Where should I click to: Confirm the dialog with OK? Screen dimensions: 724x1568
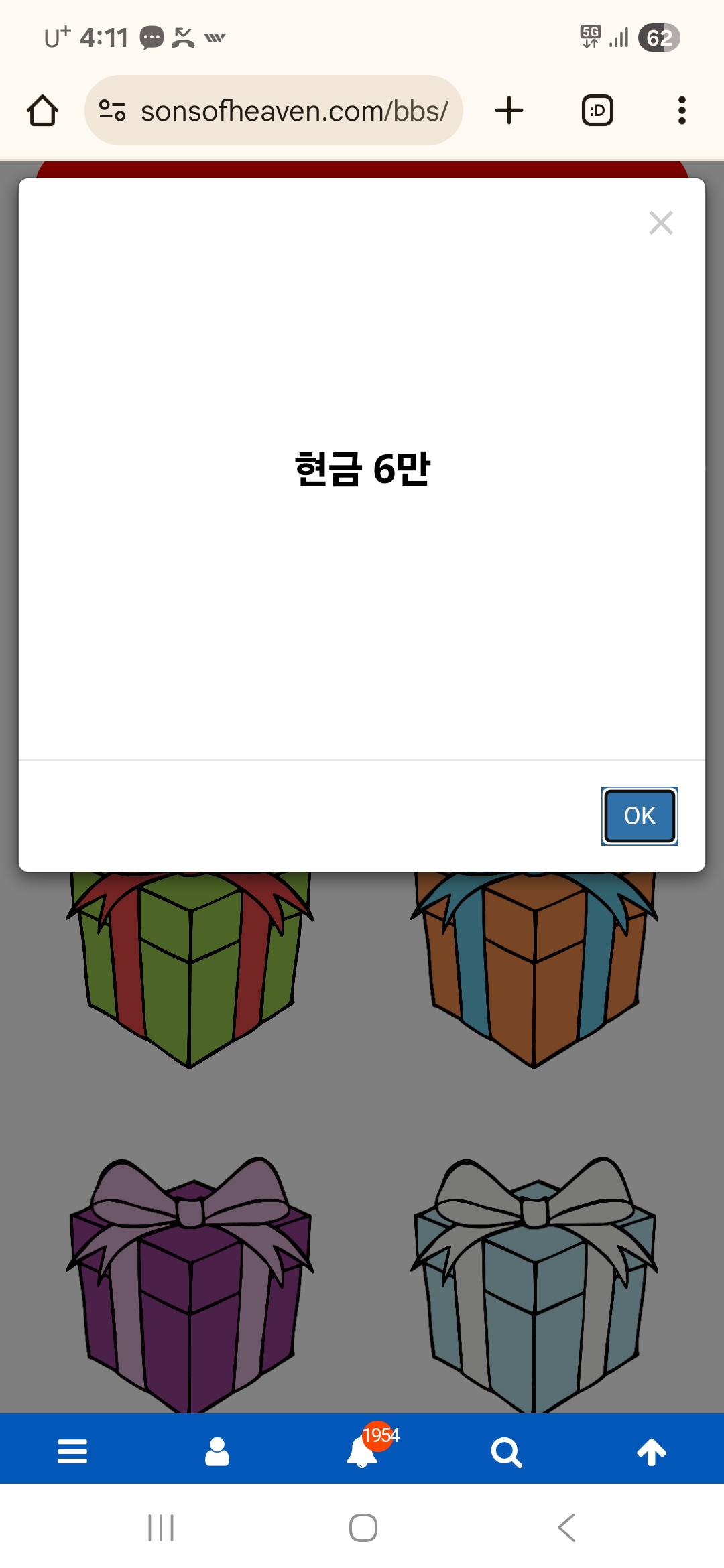pos(640,815)
